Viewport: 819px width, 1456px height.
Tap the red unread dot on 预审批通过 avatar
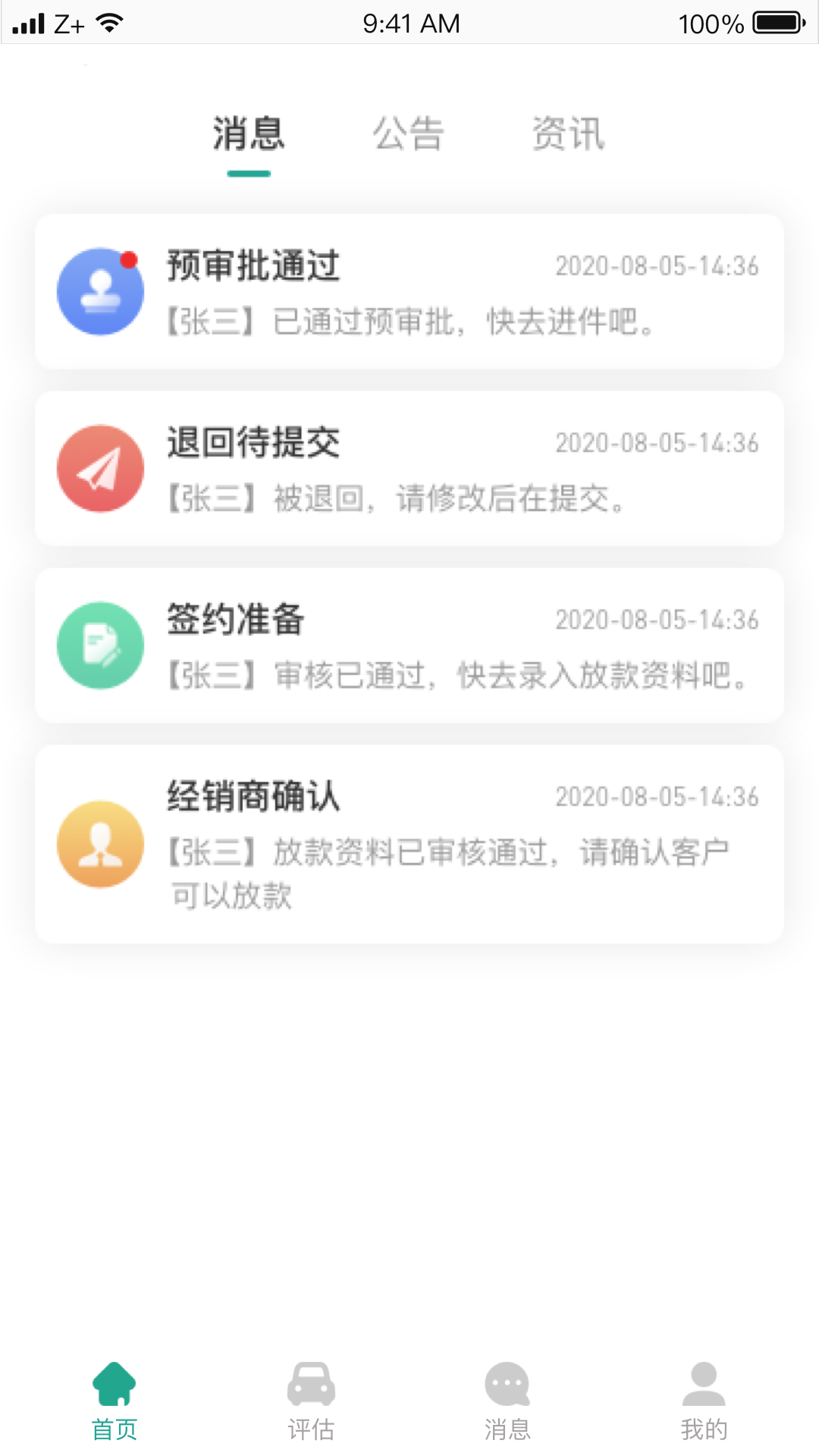[130, 262]
